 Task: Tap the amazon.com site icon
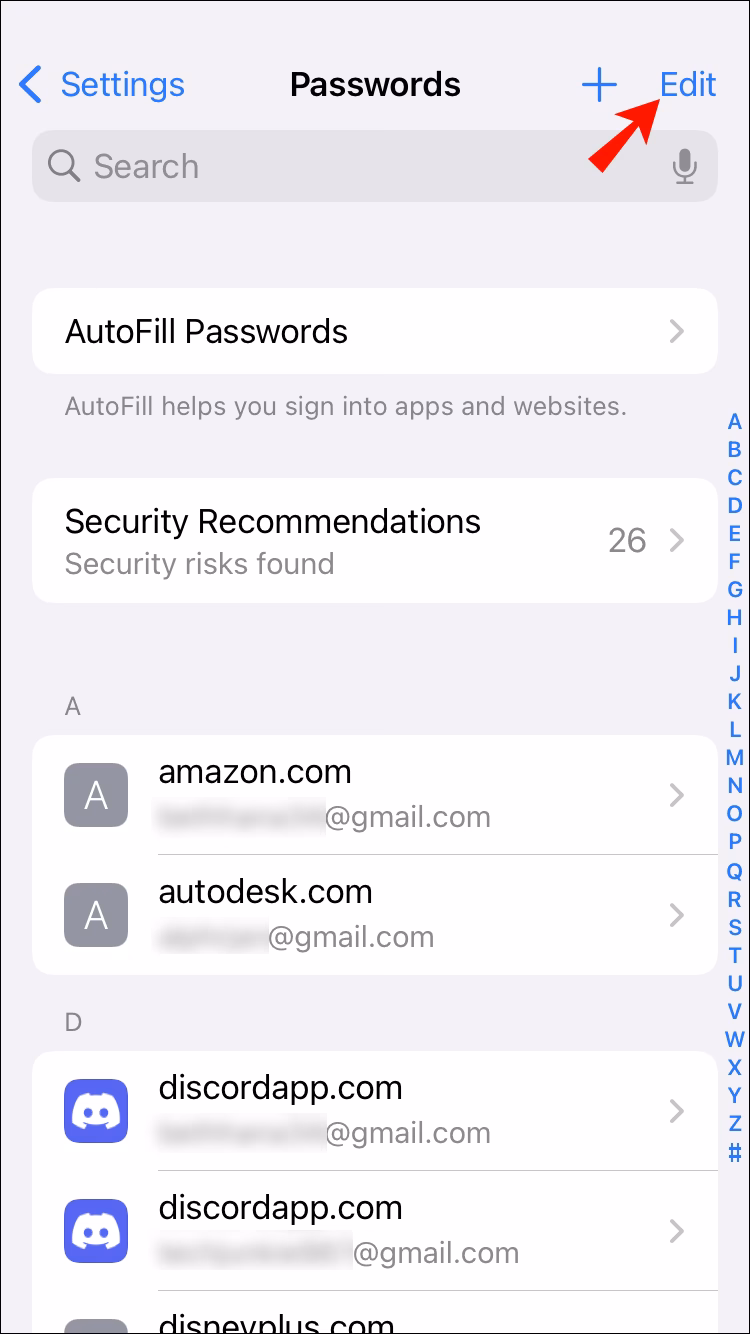(96, 795)
